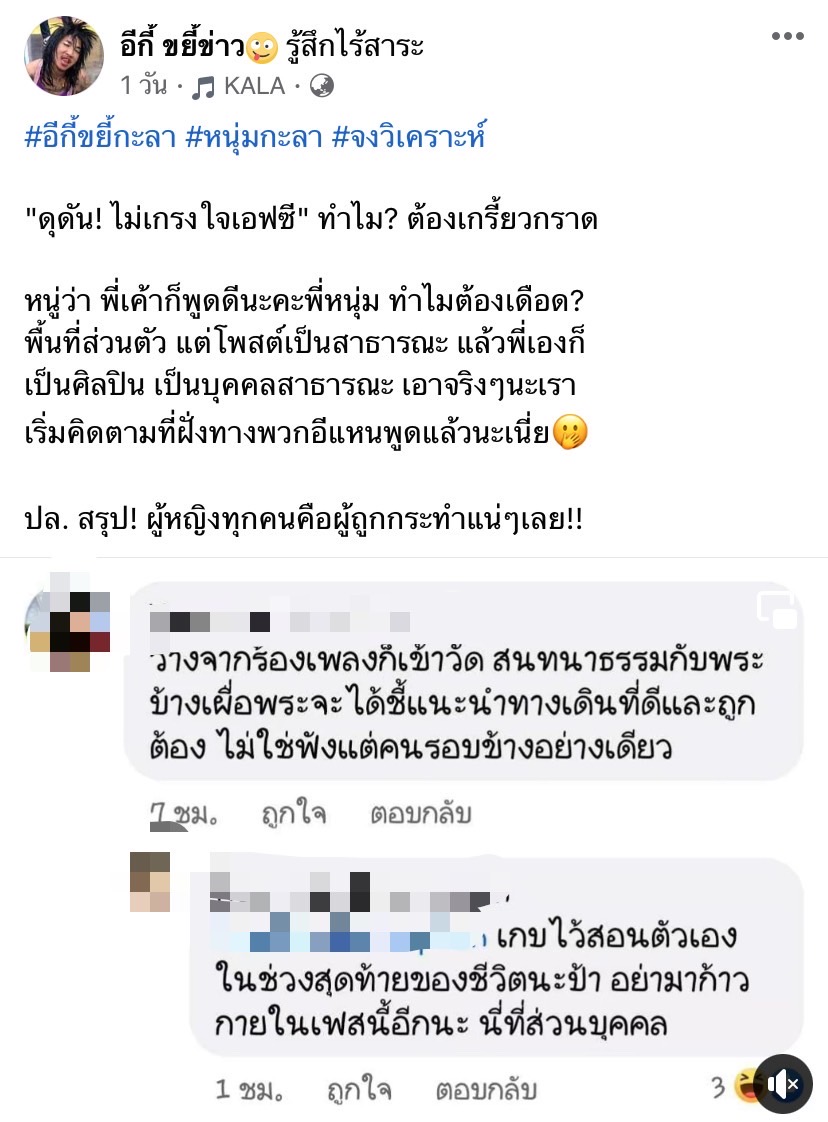Reply to the 7 ชม. comment via ตอบกลับ
The image size is (828, 1122).
point(421,814)
